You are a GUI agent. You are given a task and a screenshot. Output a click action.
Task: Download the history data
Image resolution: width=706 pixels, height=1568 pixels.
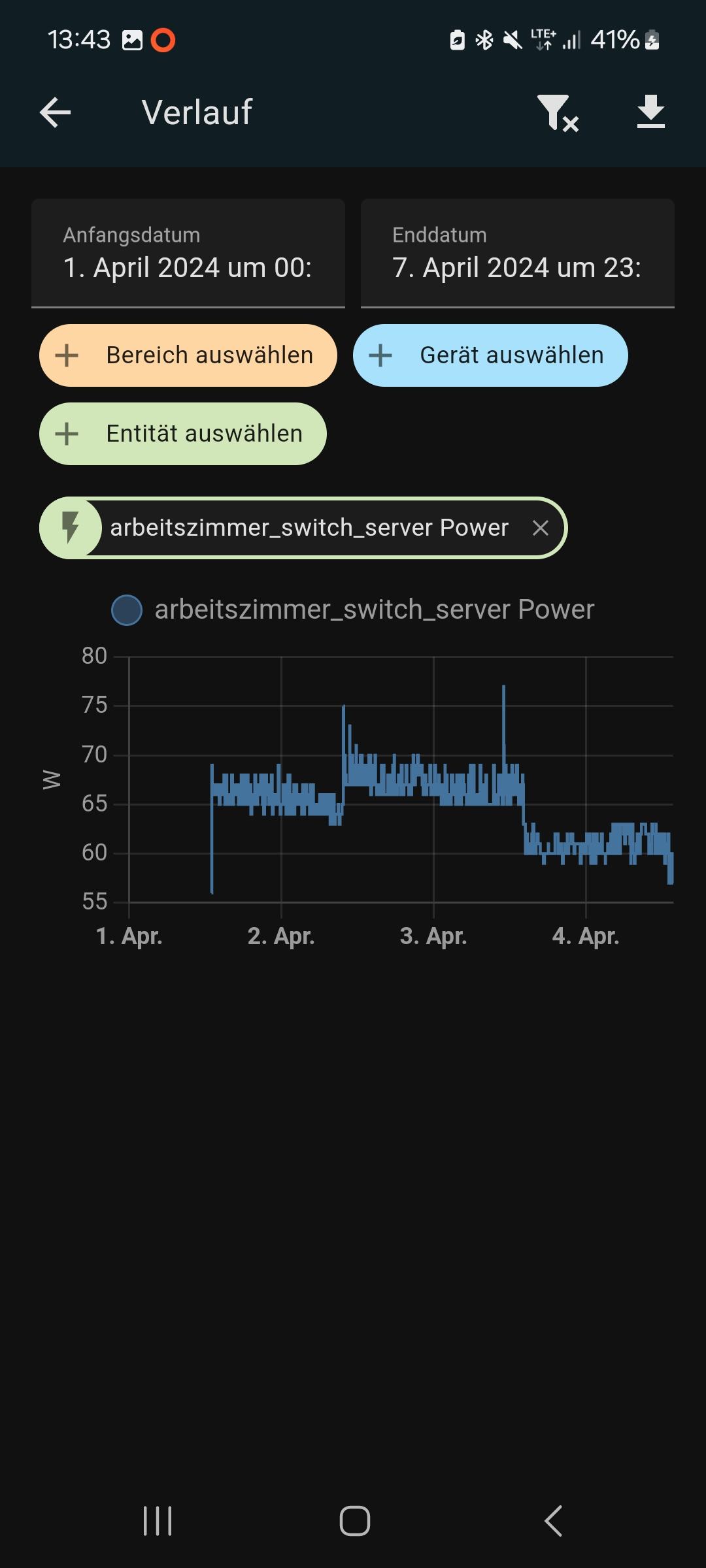(x=651, y=112)
